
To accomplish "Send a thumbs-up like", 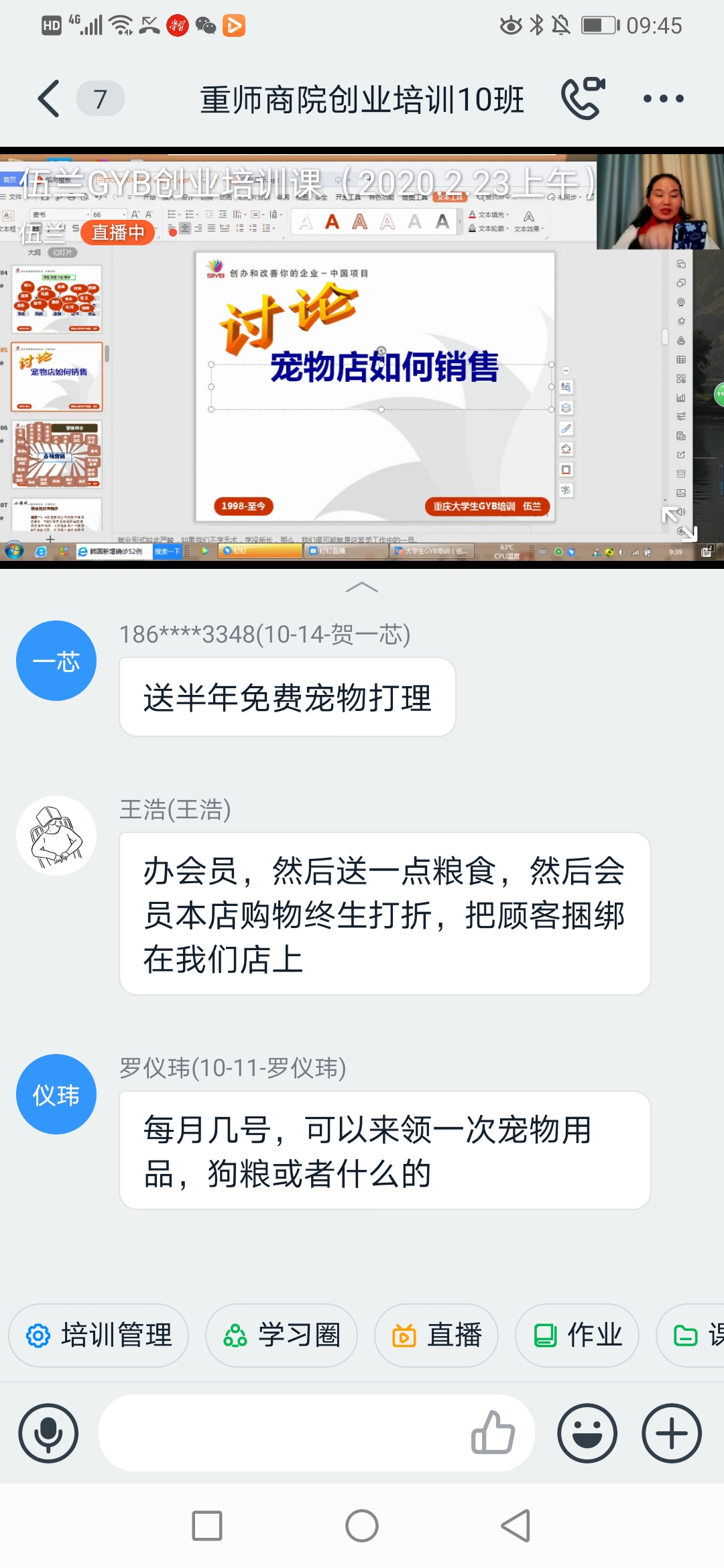I will coord(493,1433).
